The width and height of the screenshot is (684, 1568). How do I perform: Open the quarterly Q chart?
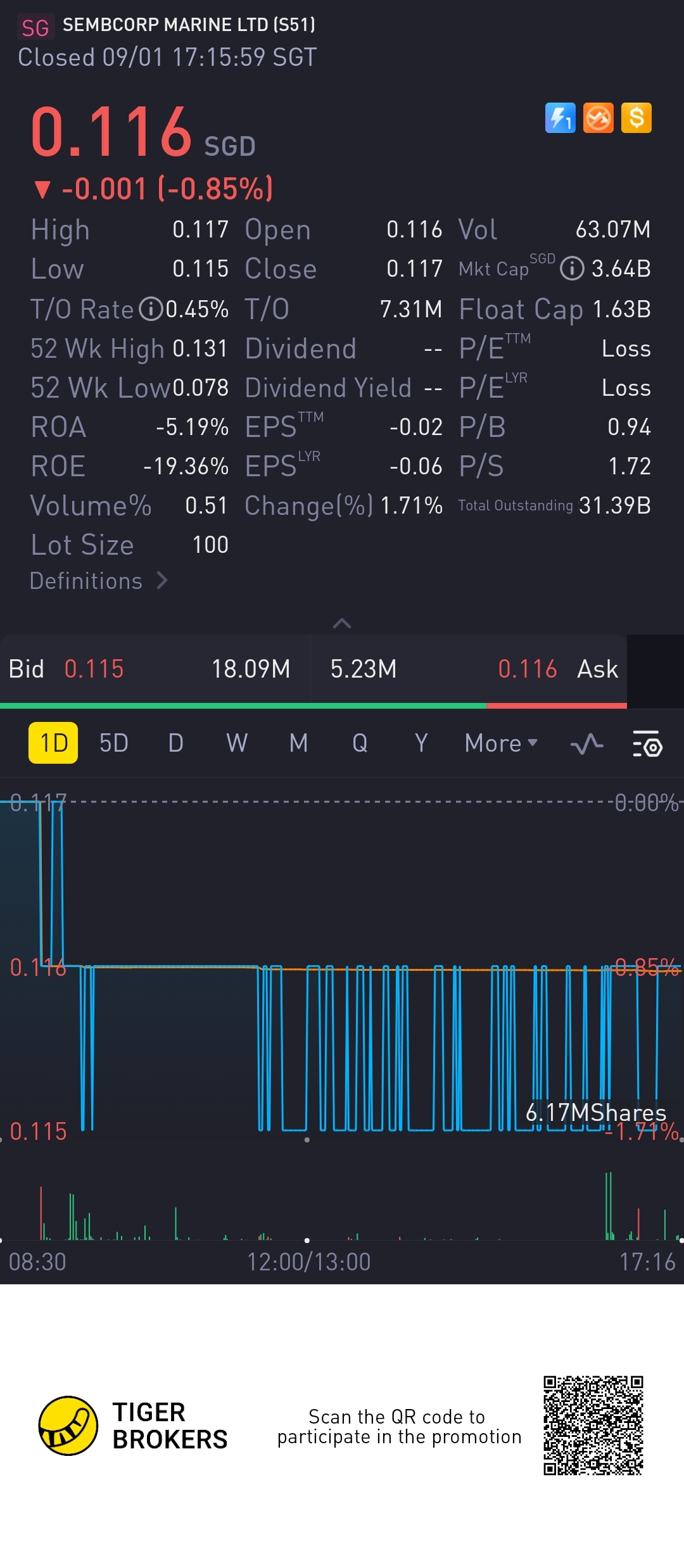pyautogui.click(x=360, y=743)
